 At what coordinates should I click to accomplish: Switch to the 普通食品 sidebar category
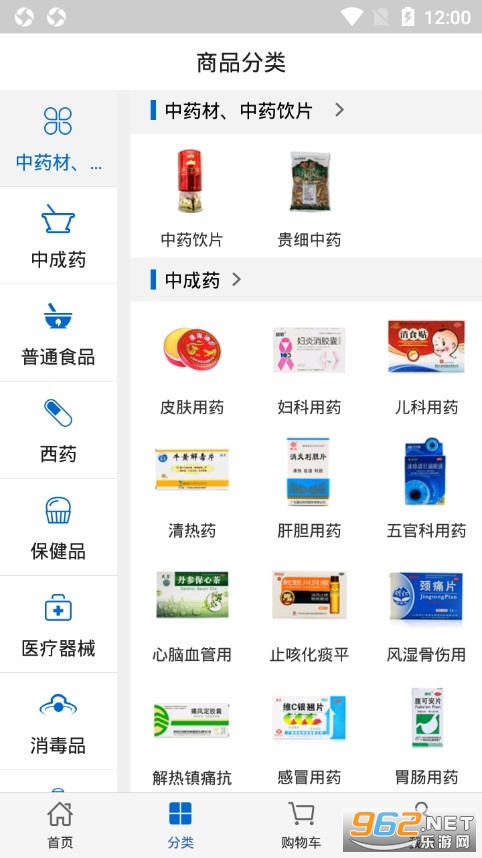[58, 333]
